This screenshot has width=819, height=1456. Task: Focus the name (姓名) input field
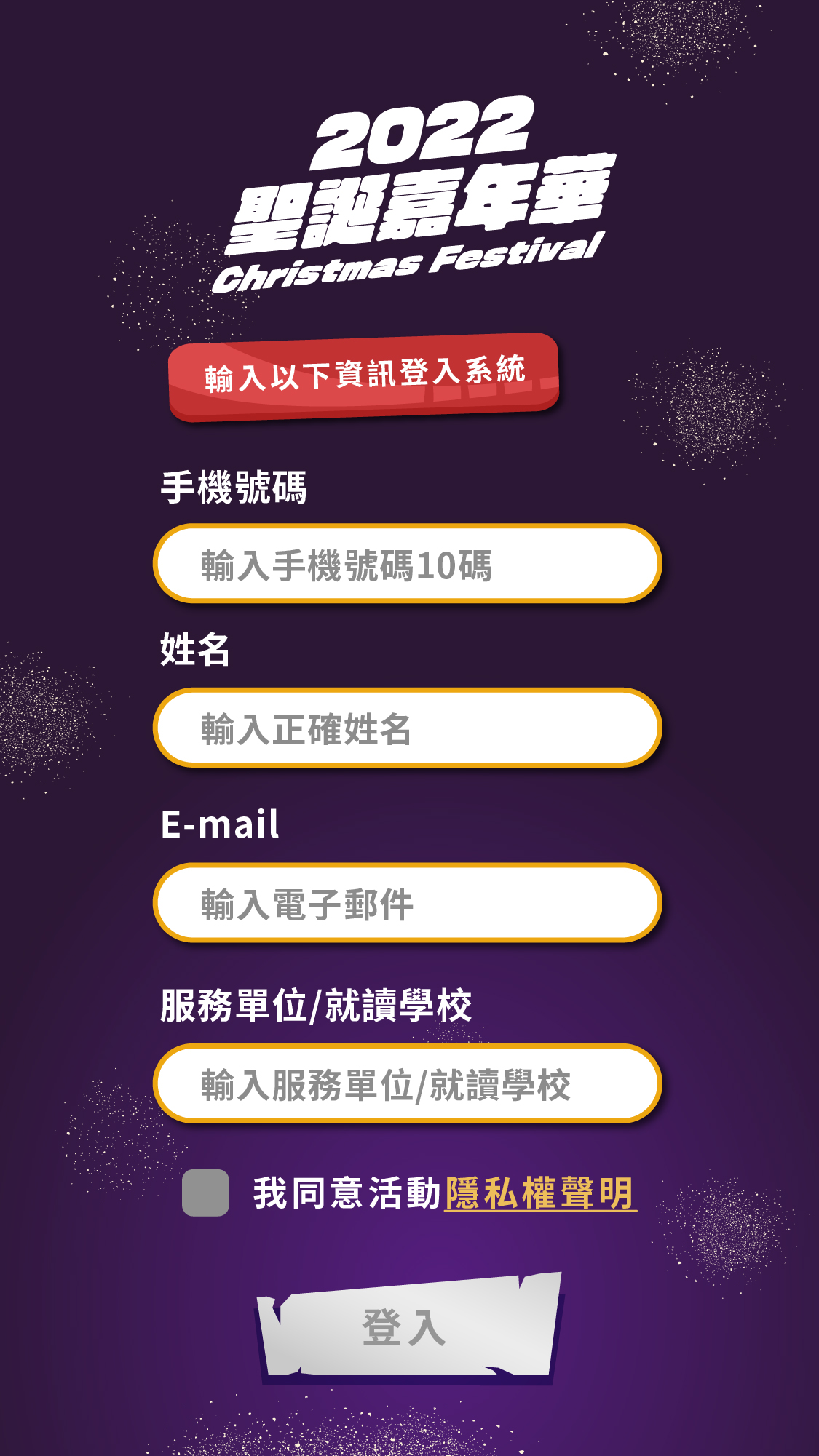click(408, 728)
